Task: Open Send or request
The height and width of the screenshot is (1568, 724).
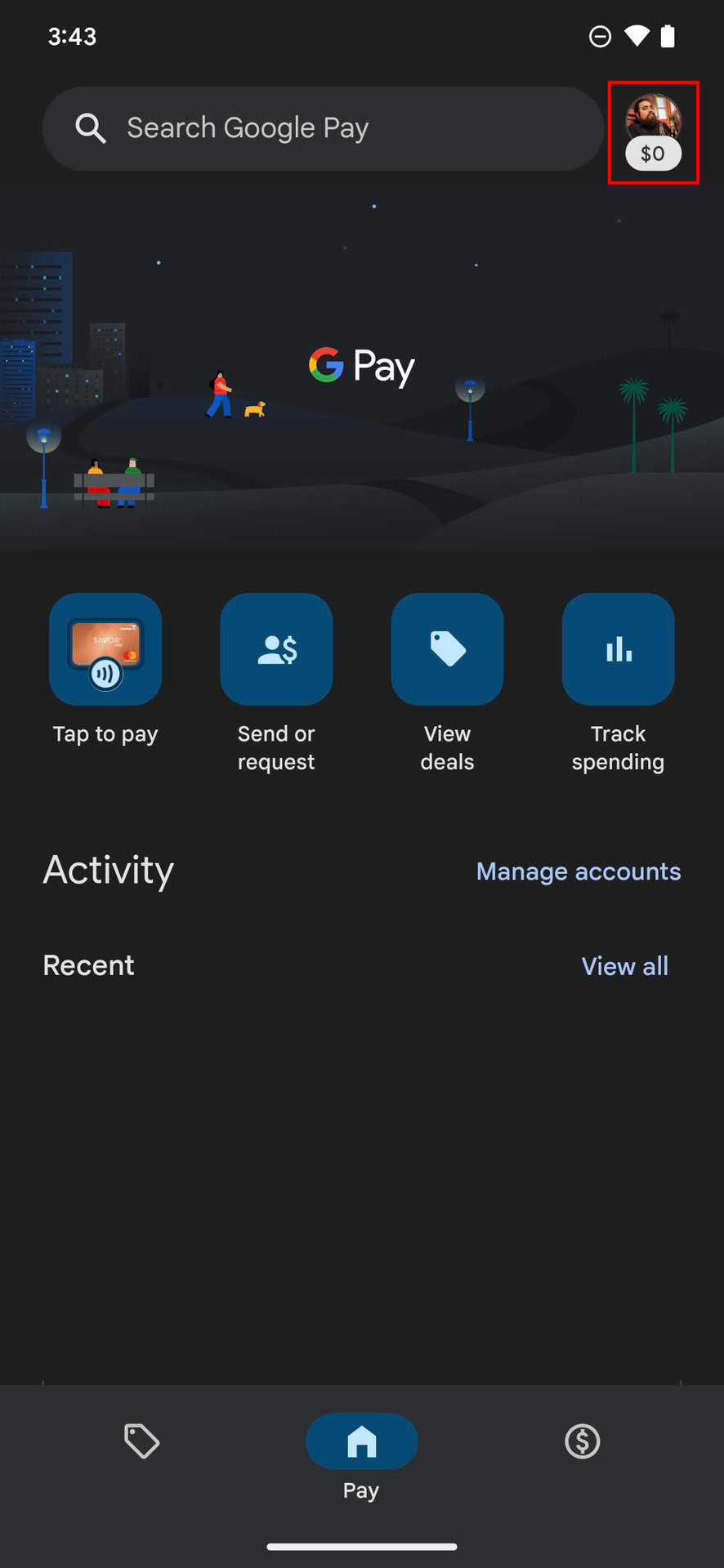Action: click(276, 650)
